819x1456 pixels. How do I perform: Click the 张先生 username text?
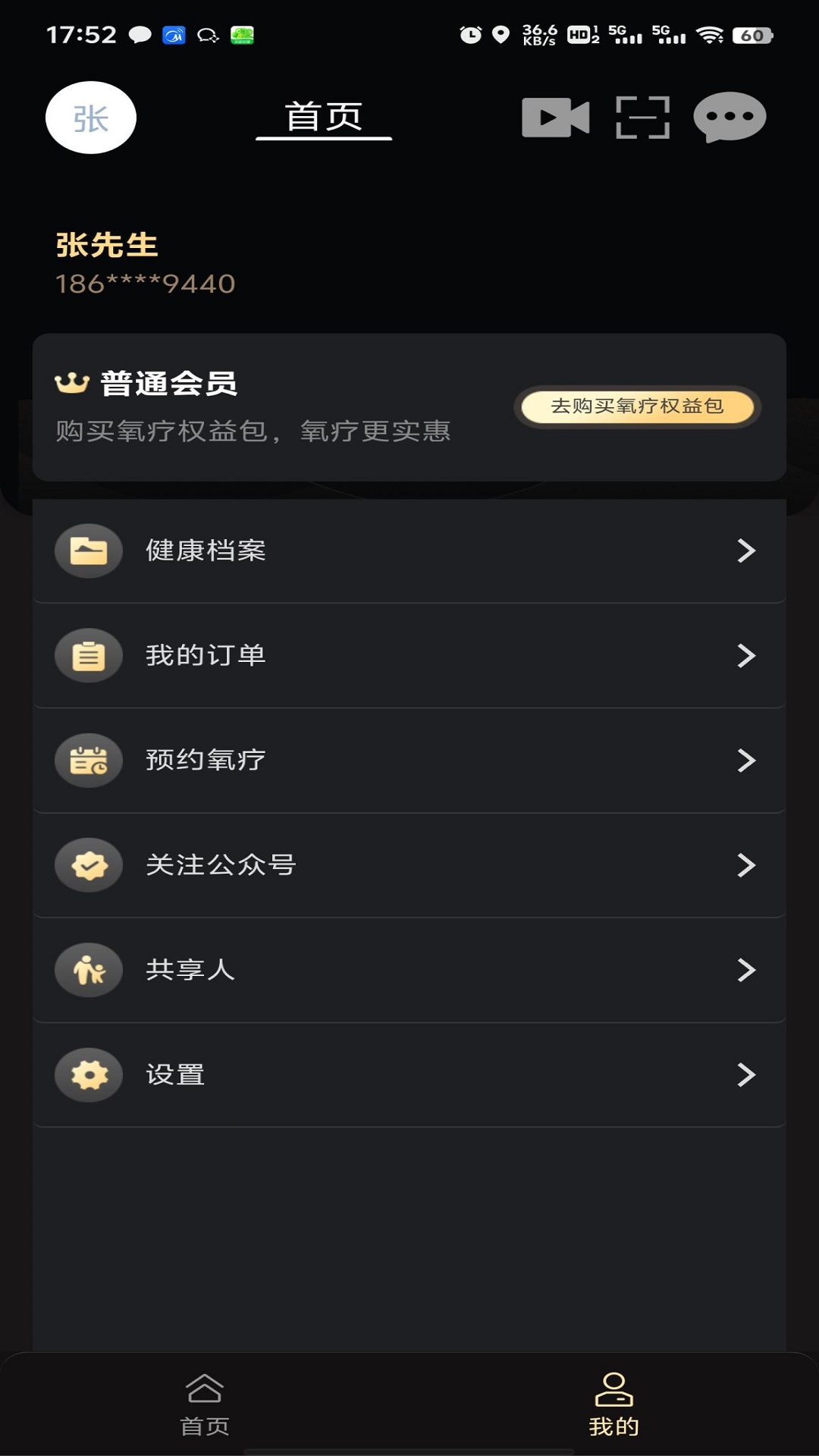[104, 245]
